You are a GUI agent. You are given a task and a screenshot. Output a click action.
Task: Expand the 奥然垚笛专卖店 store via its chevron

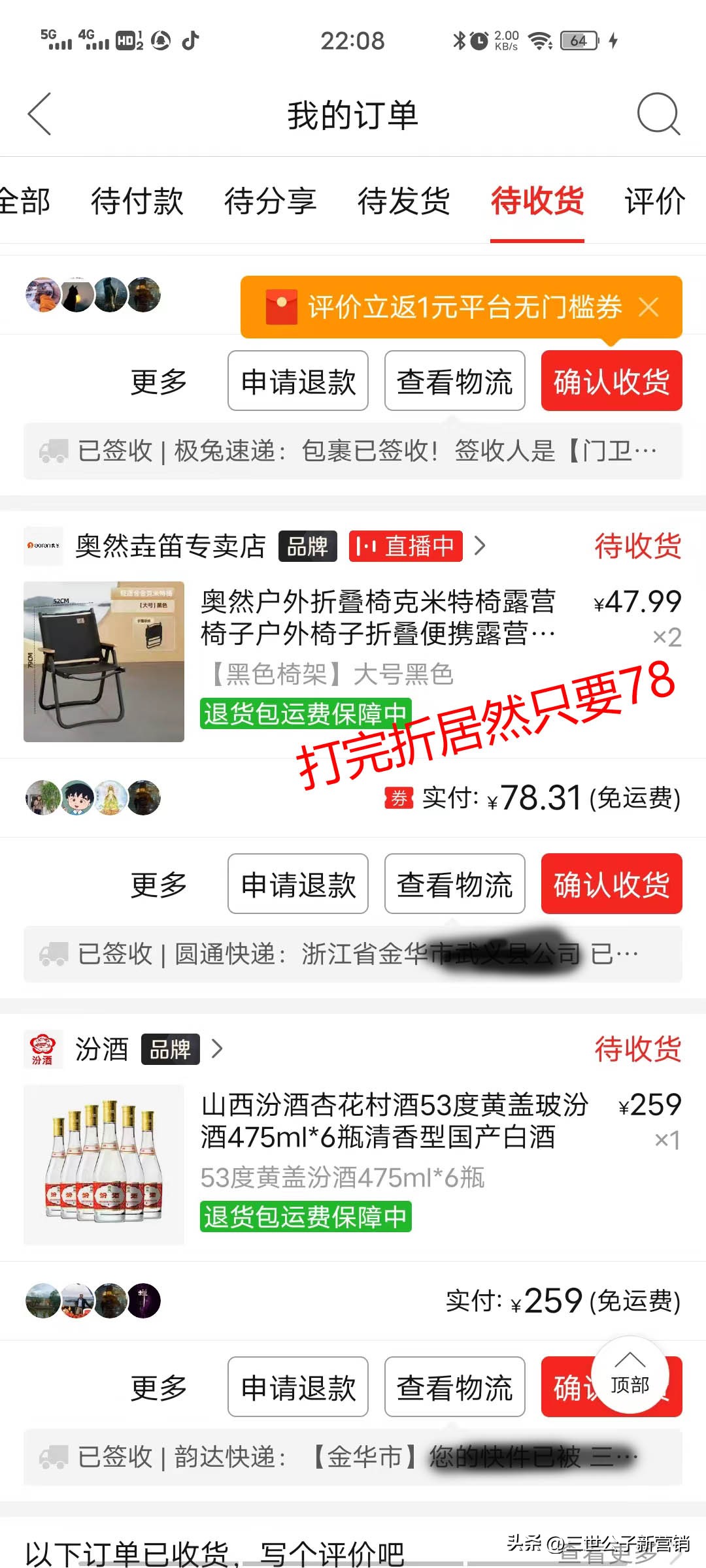(x=481, y=546)
